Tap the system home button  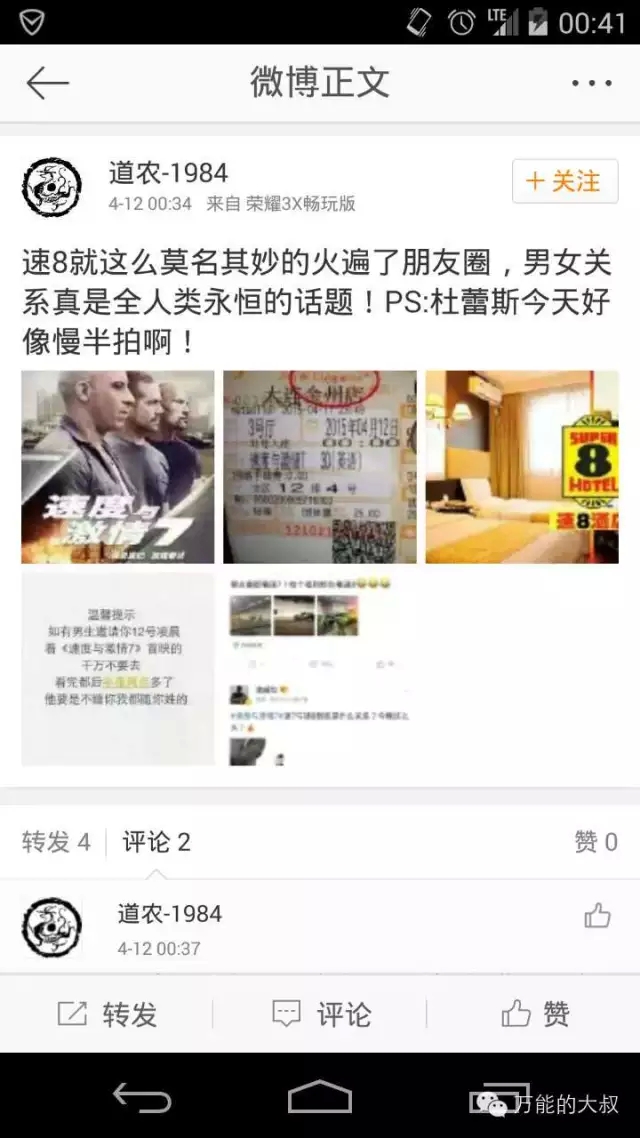point(320,1098)
